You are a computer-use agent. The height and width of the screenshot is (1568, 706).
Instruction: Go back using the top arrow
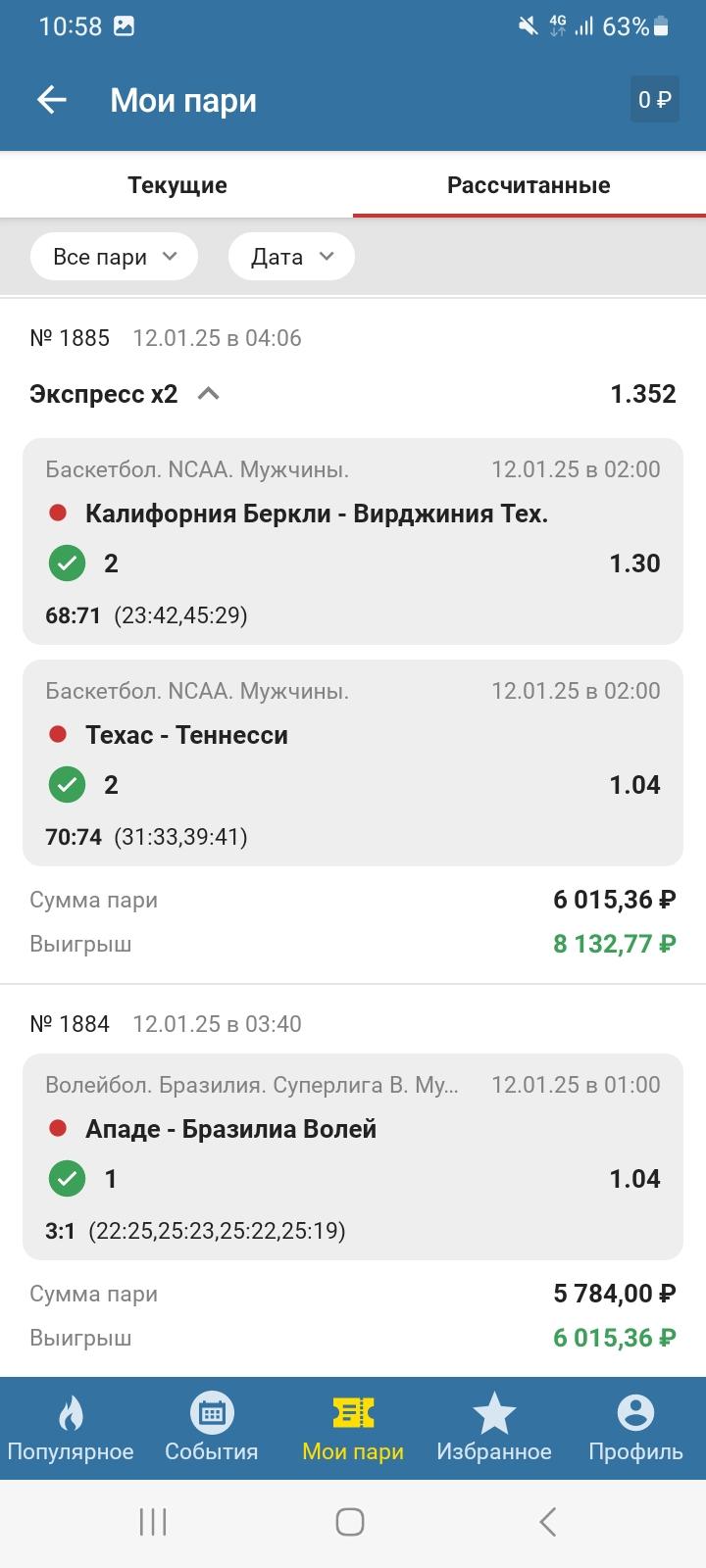point(51,99)
